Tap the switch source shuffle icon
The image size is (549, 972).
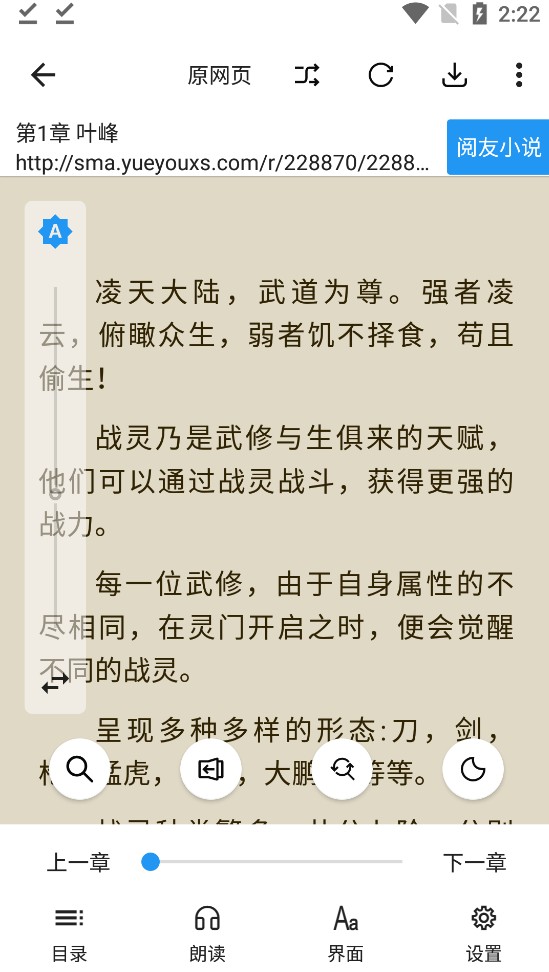coord(307,75)
